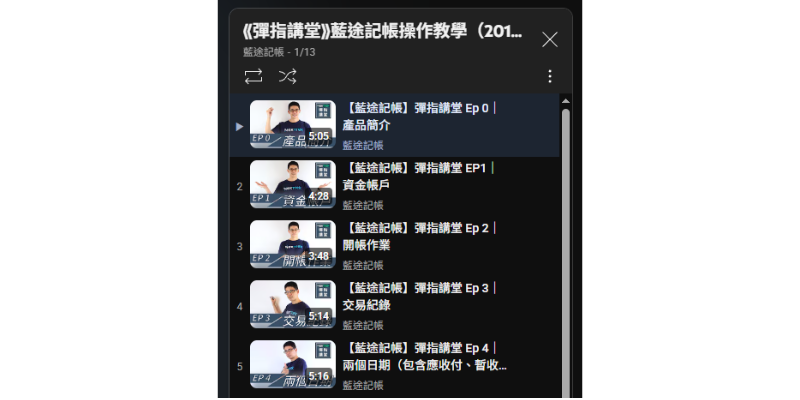Play Ep 3 交易紀錄 video
The width and height of the screenshot is (800, 400).
[418, 296]
